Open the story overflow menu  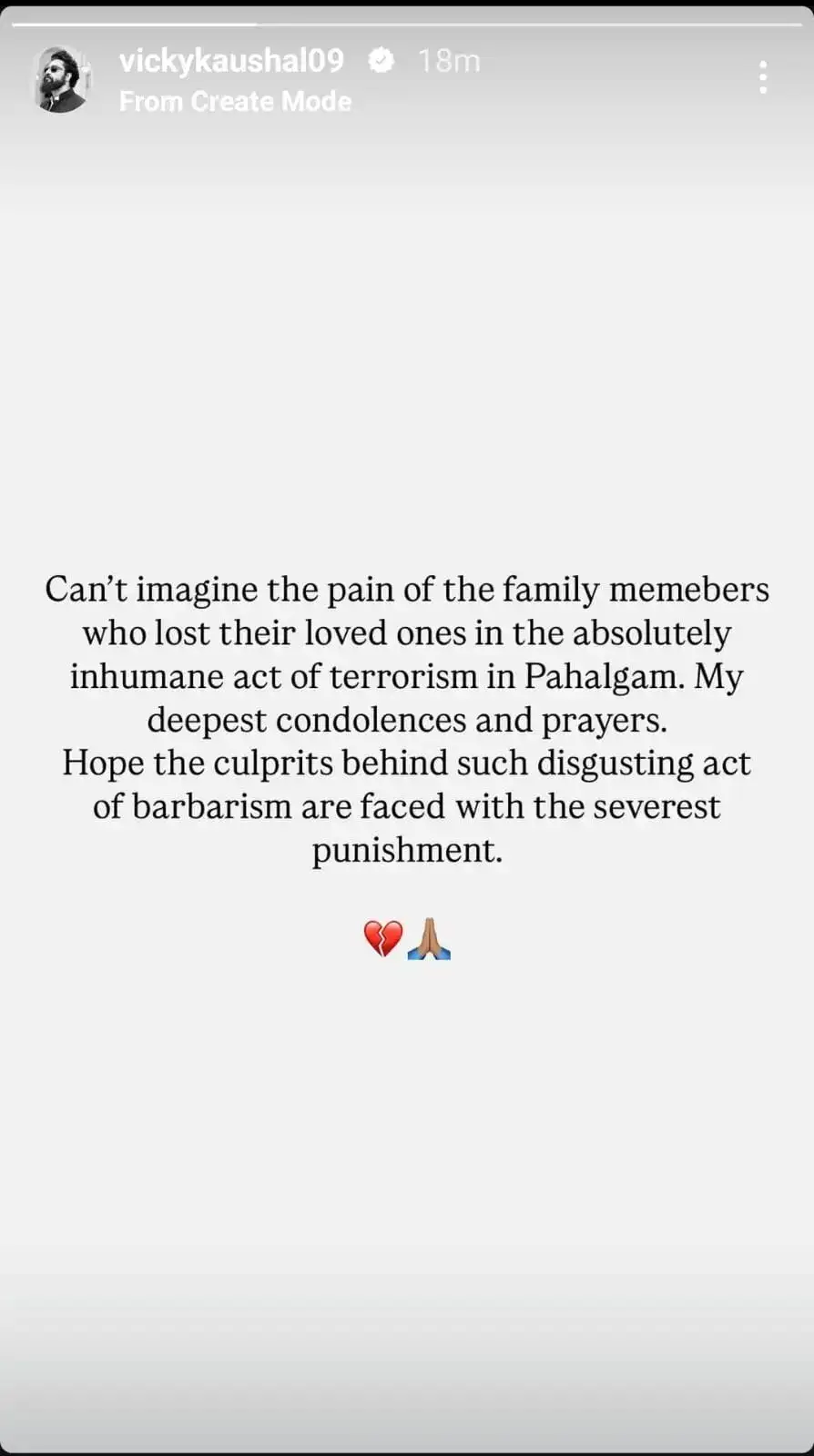pyautogui.click(x=763, y=78)
